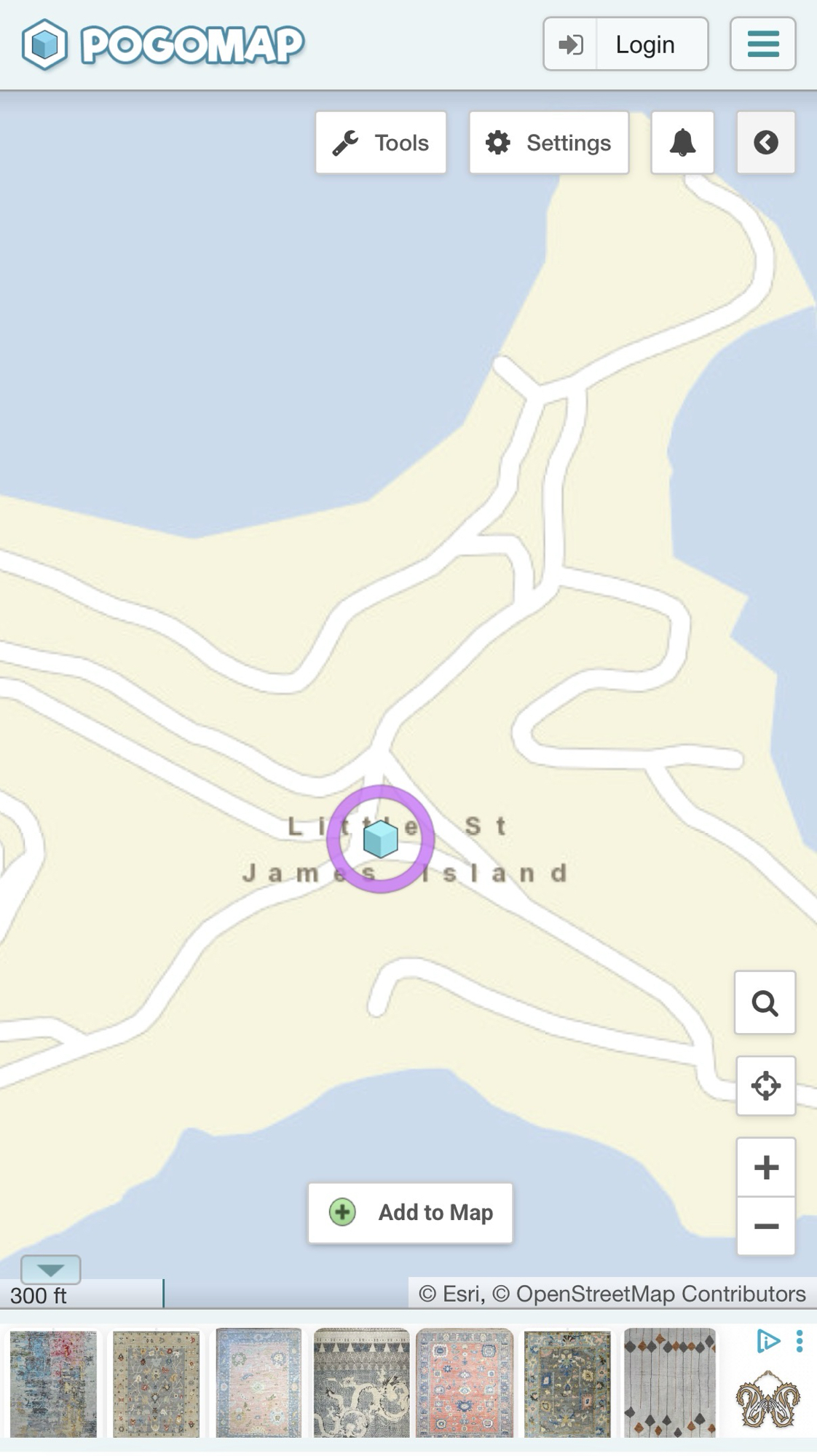The image size is (817, 1456).
Task: Tap the cube marker on the map
Action: pyautogui.click(x=380, y=839)
